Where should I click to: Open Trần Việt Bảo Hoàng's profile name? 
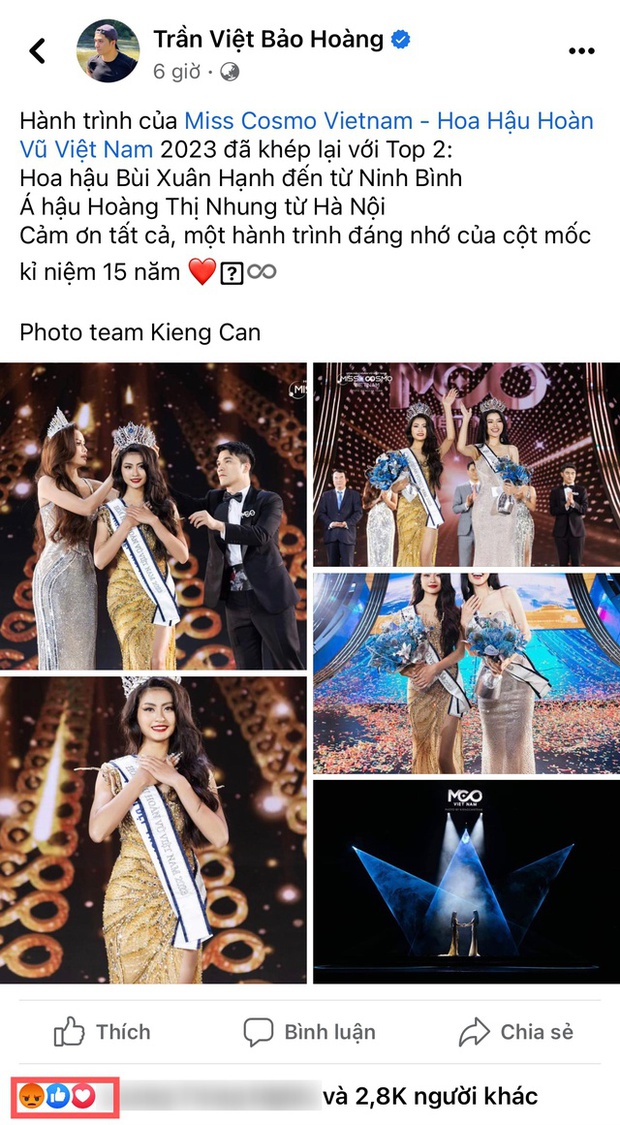[268, 40]
